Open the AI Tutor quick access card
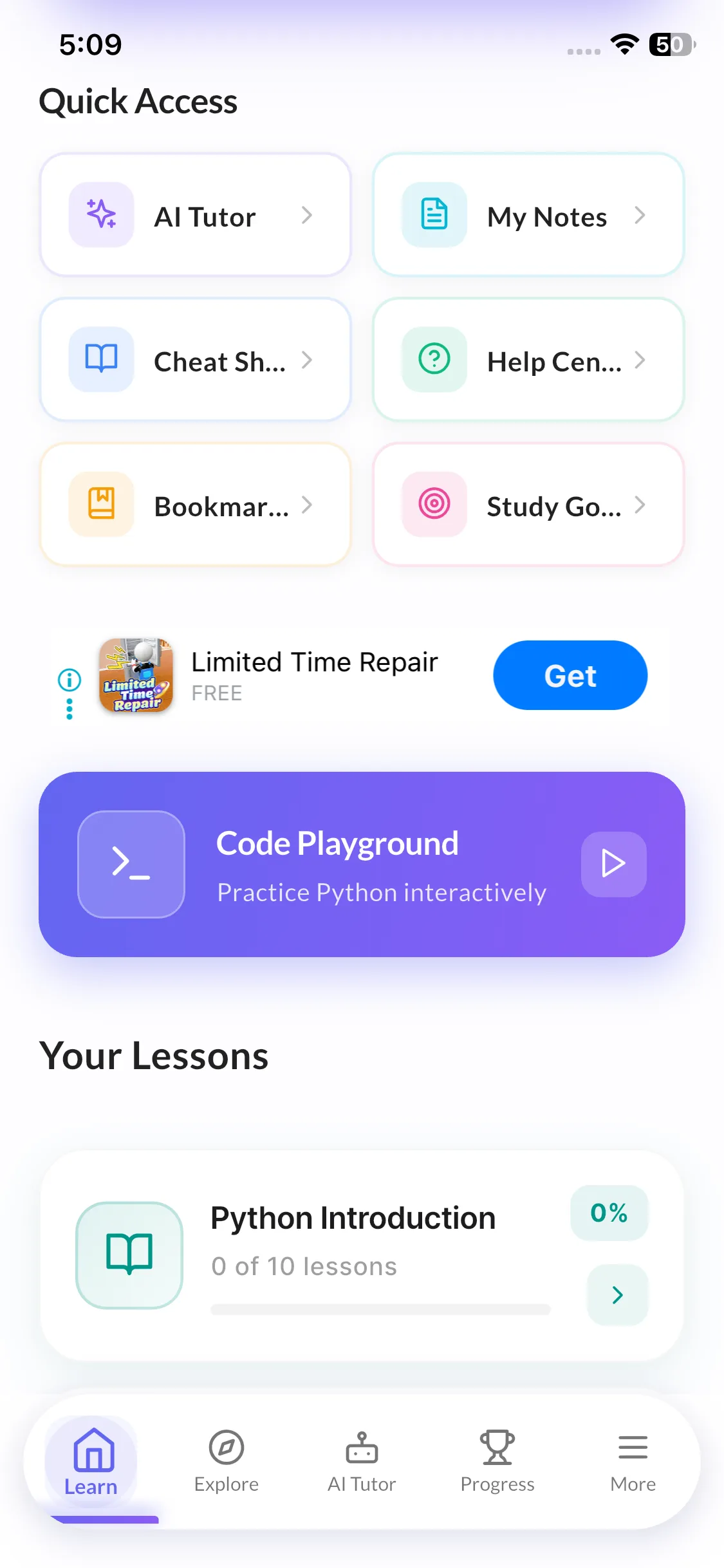Image resolution: width=724 pixels, height=1568 pixels. click(195, 215)
